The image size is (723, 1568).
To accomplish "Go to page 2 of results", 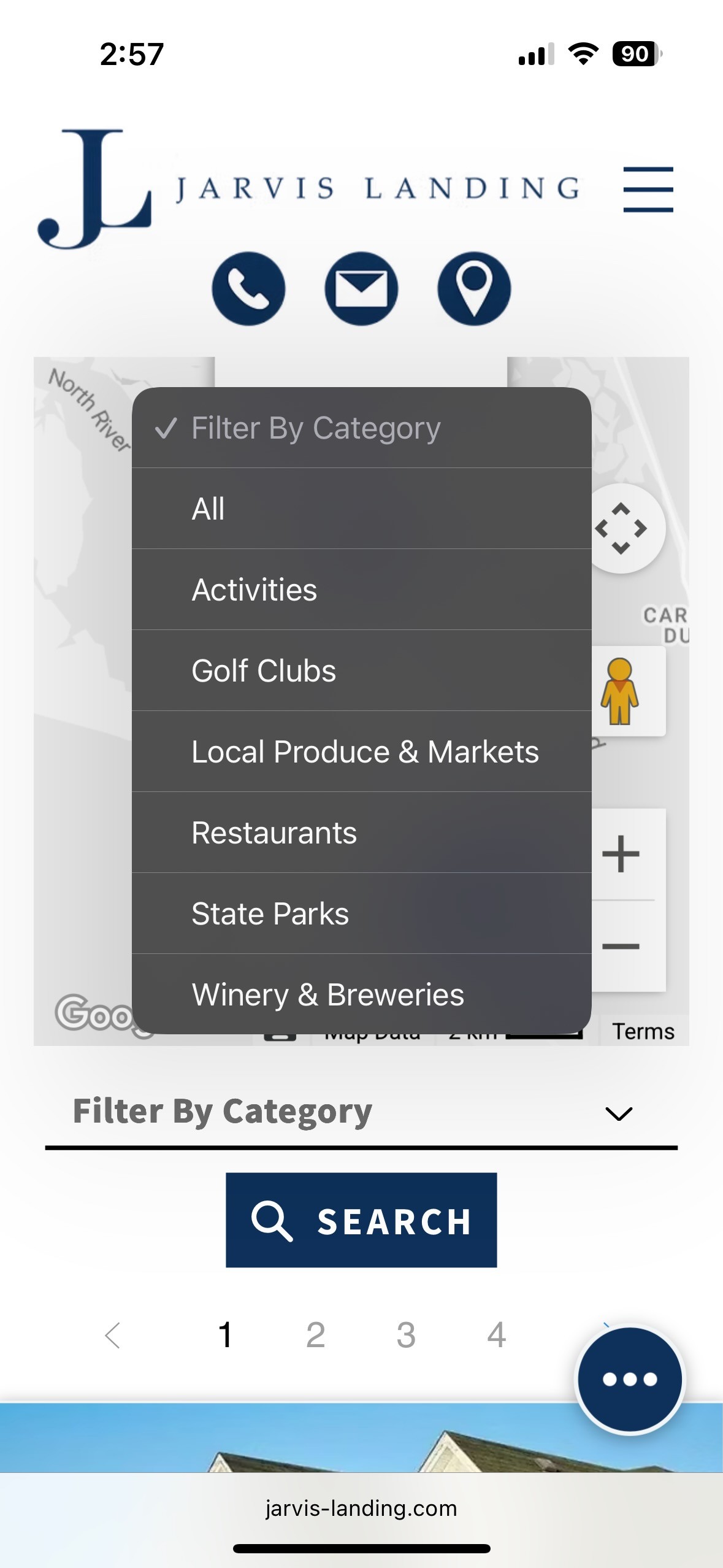I will (315, 1335).
